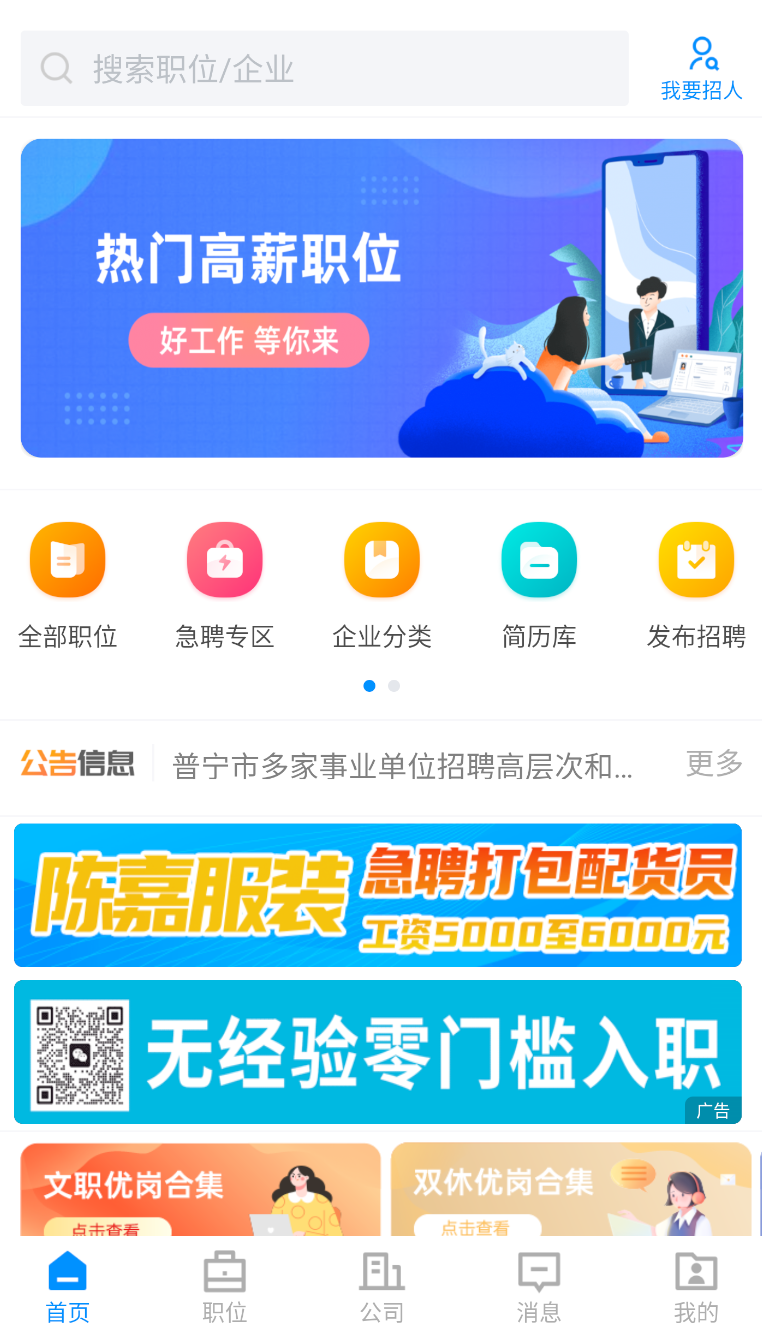This screenshot has width=762, height=1333.
Task: Open 我要招人 recruiter entry
Action: point(702,68)
